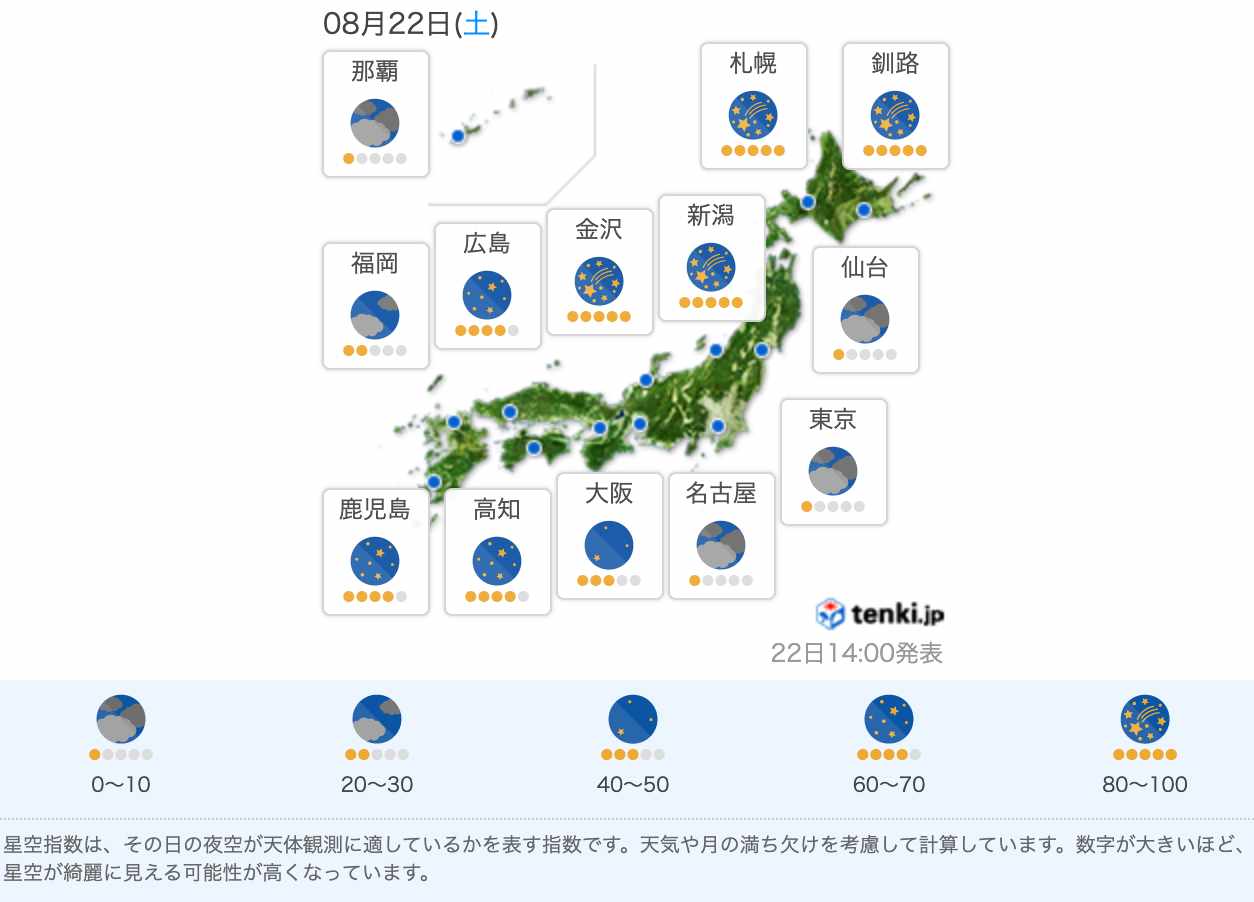Viewport: 1254px width, 902px height.
Task: Select the Fukuoka forecast card
Action: (375, 305)
